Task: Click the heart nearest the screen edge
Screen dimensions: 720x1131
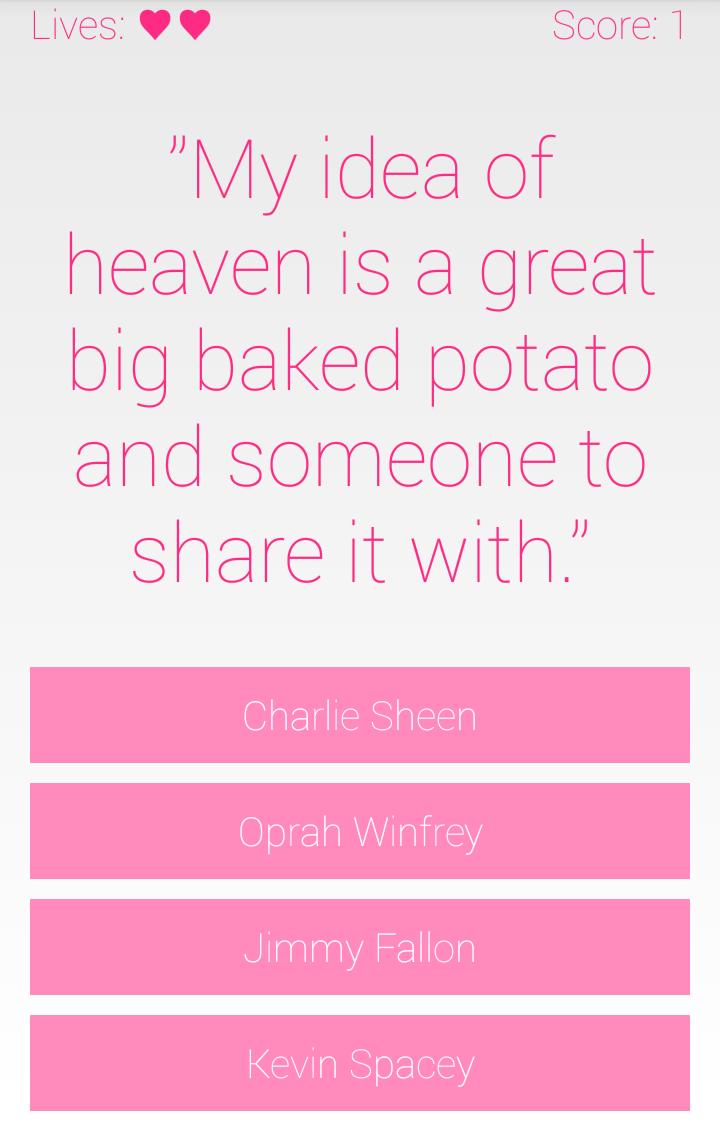Action: (155, 24)
